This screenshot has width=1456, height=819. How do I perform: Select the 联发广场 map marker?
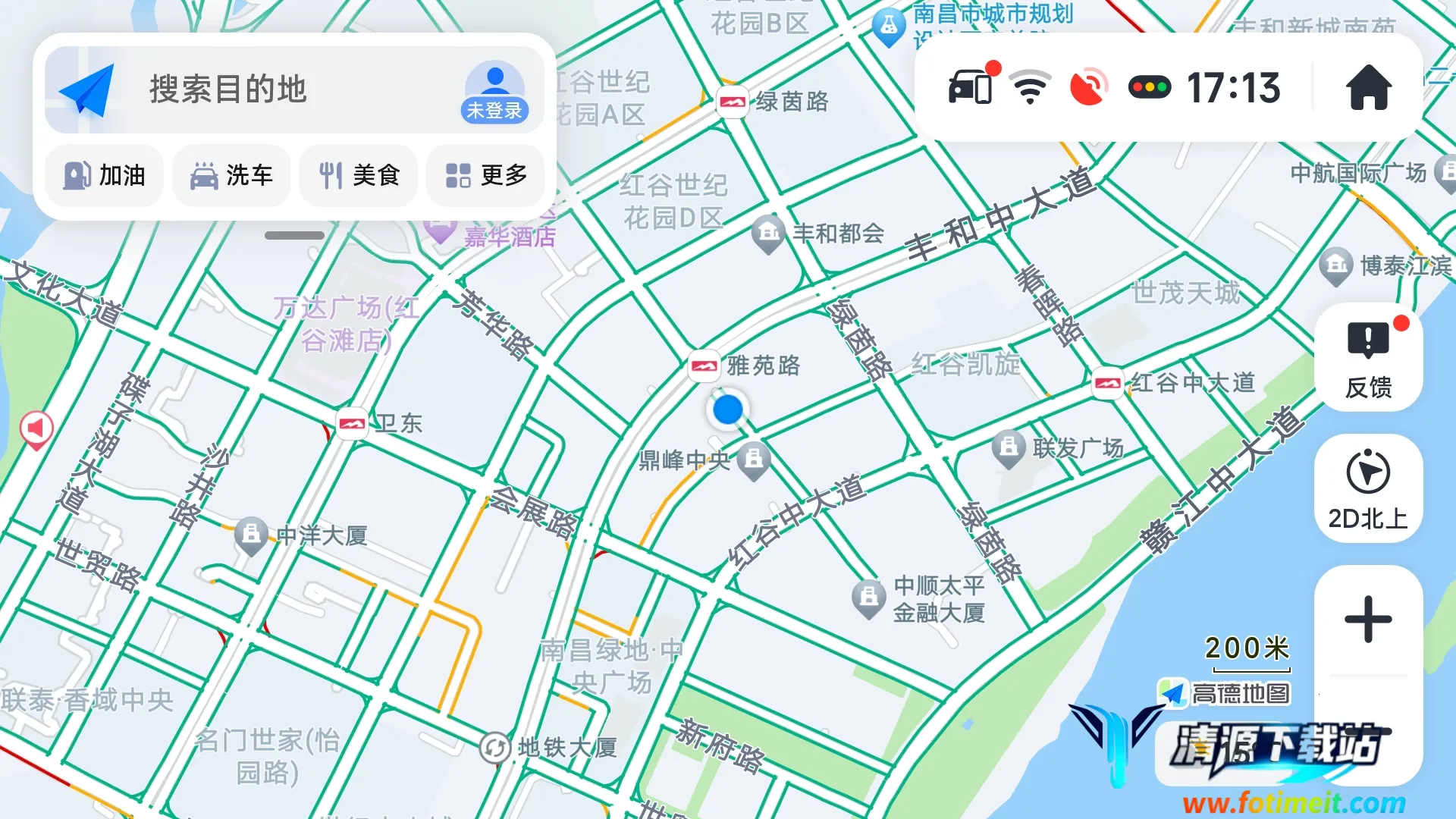click(1008, 447)
